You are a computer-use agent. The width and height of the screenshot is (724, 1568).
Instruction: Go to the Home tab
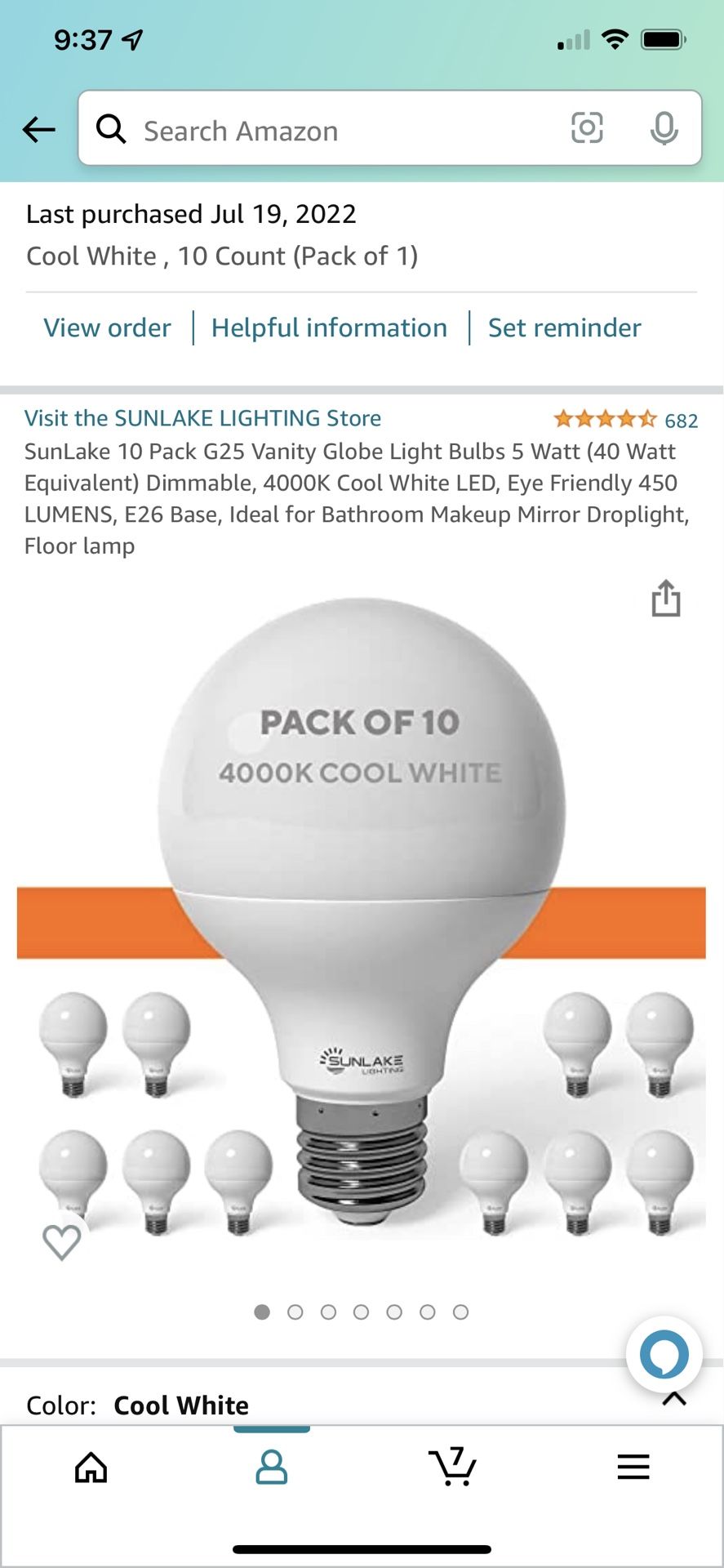[91, 1468]
